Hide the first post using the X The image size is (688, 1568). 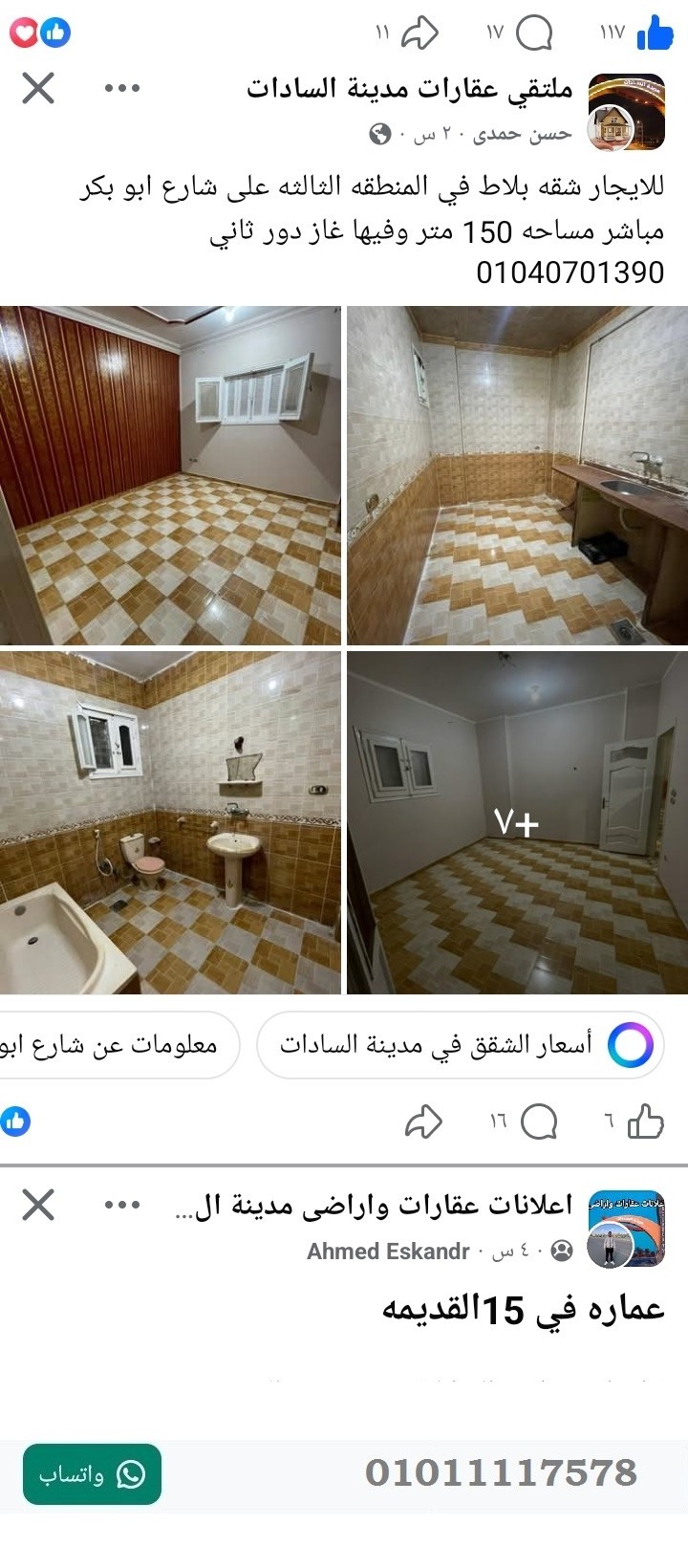37,89
